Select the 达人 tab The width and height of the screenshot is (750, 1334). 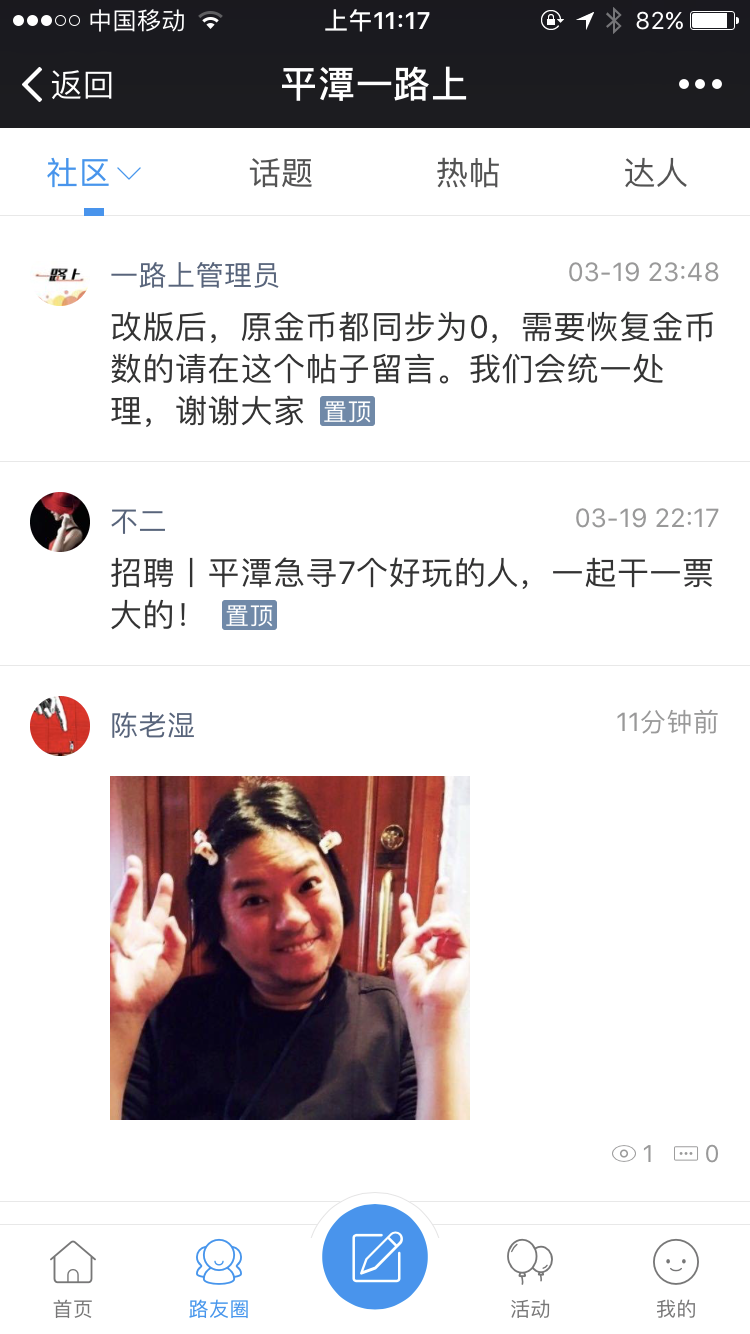point(655,171)
